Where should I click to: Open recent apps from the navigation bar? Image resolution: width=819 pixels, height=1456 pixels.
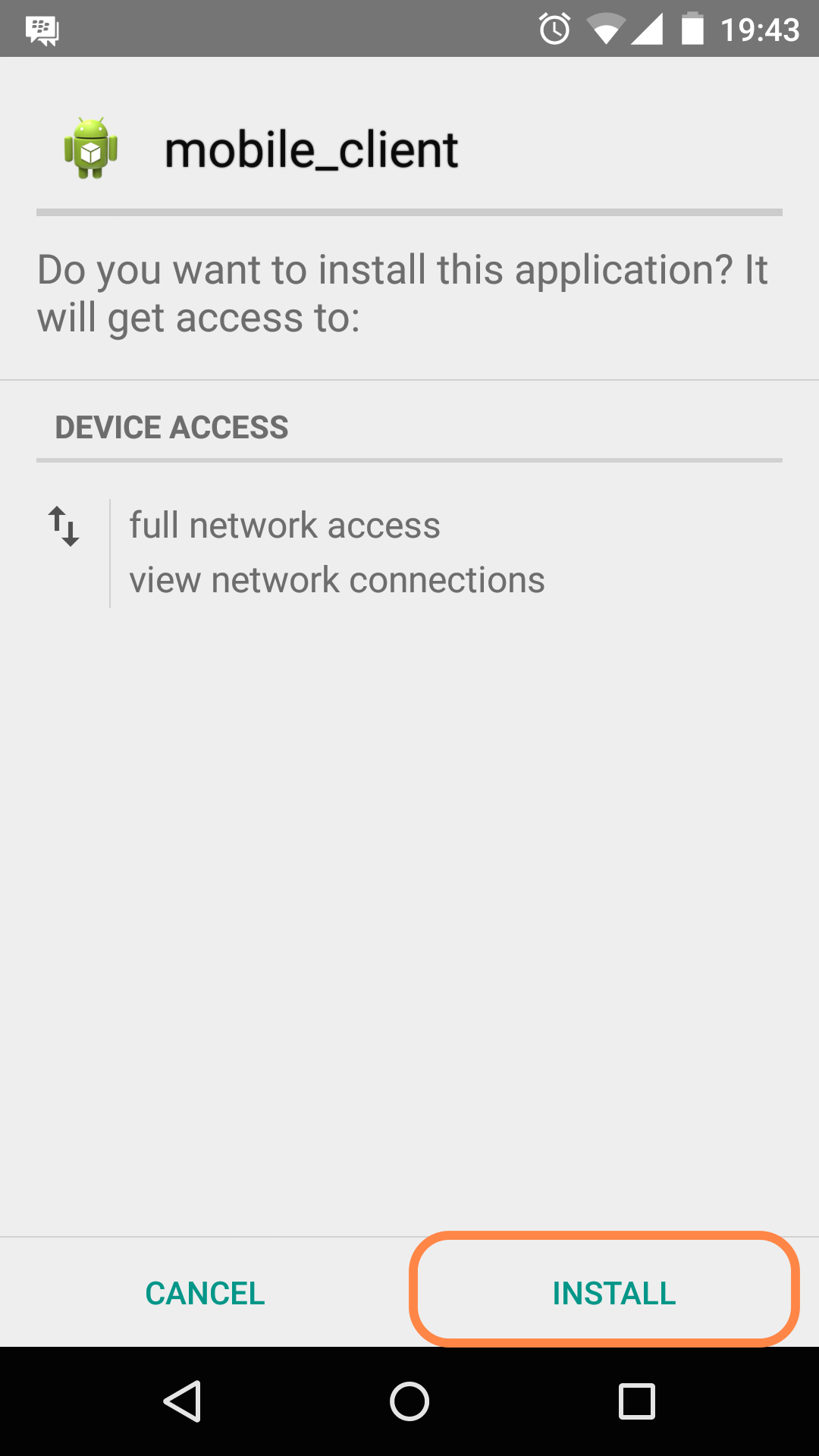coord(636,1401)
